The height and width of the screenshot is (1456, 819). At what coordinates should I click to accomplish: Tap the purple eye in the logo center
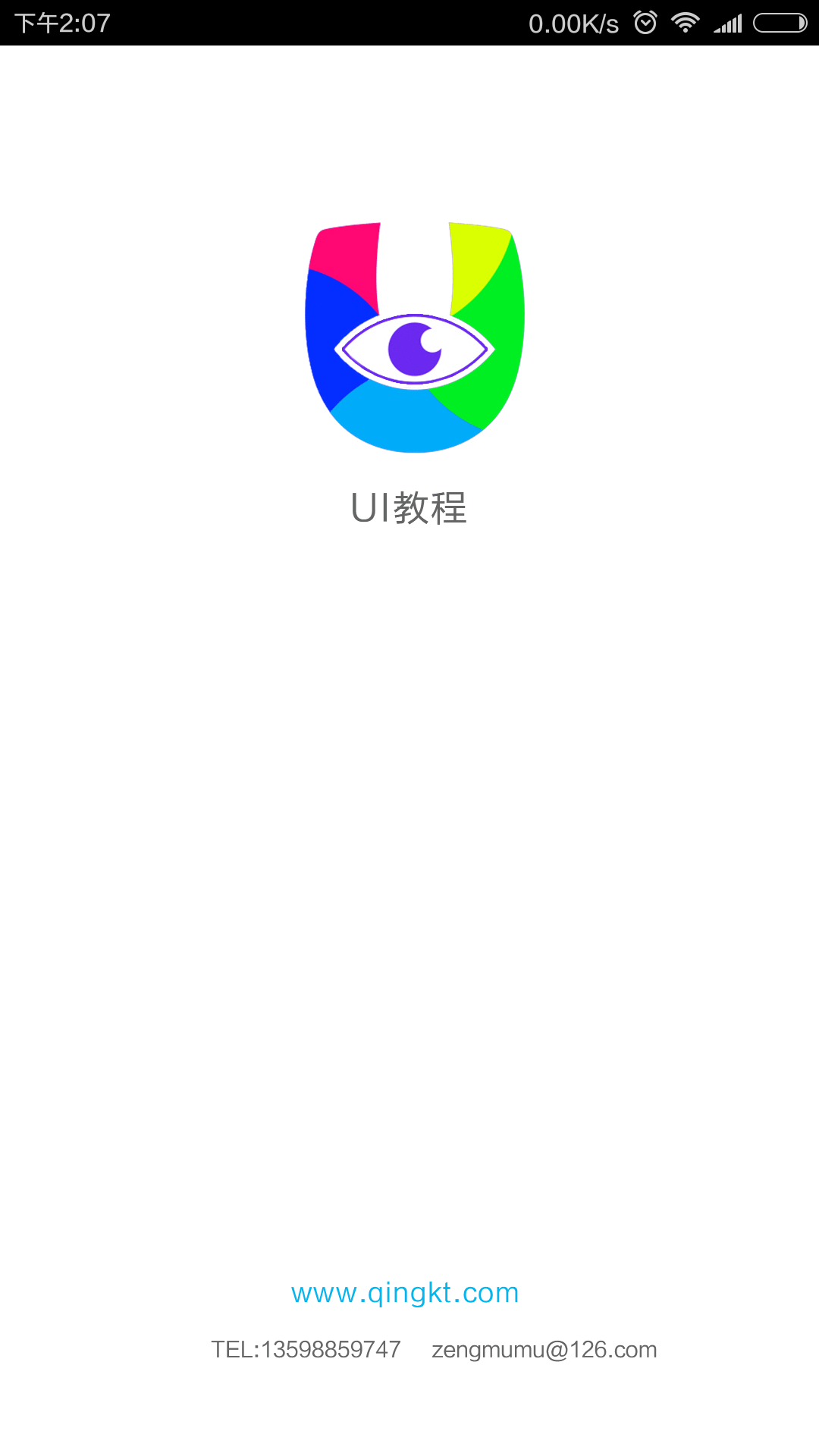pyautogui.click(x=413, y=349)
